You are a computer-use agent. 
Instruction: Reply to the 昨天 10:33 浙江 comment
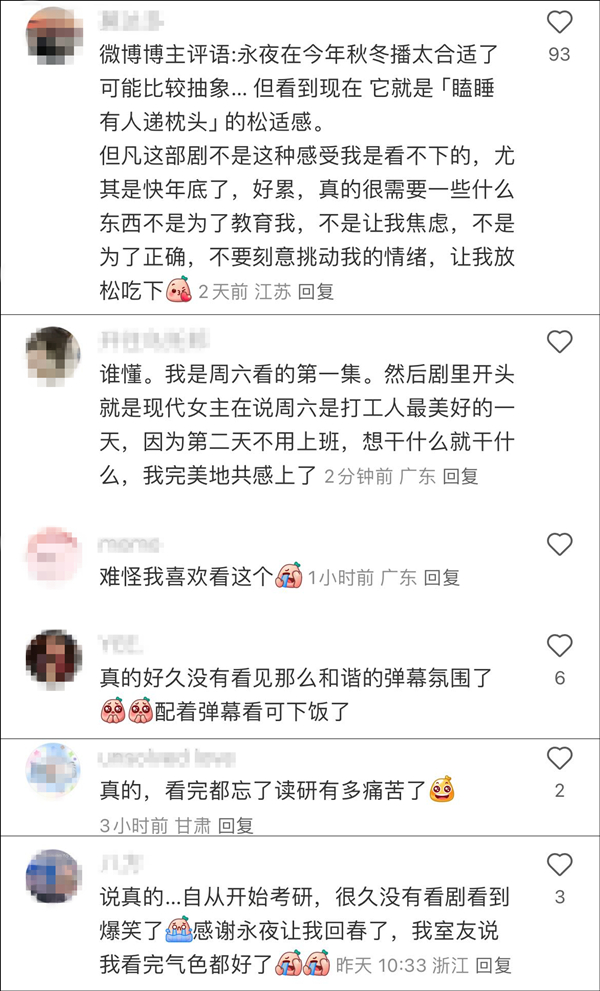(x=493, y=965)
